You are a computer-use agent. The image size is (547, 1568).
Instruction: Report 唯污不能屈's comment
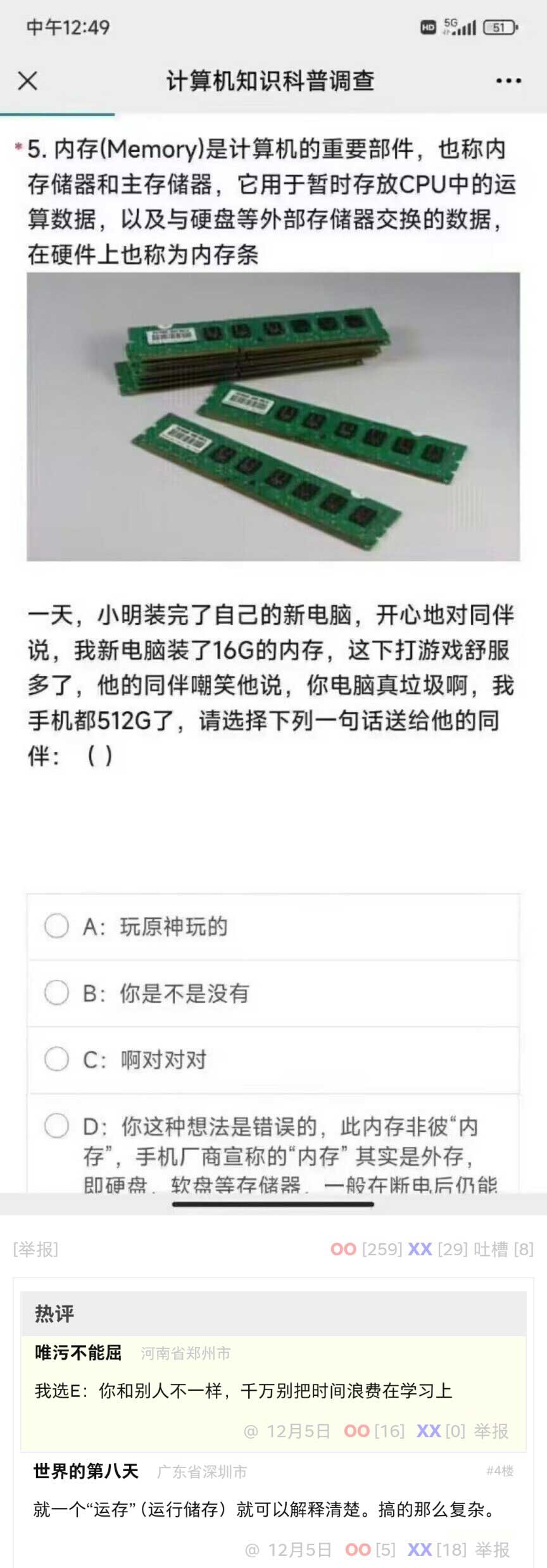point(491,1431)
